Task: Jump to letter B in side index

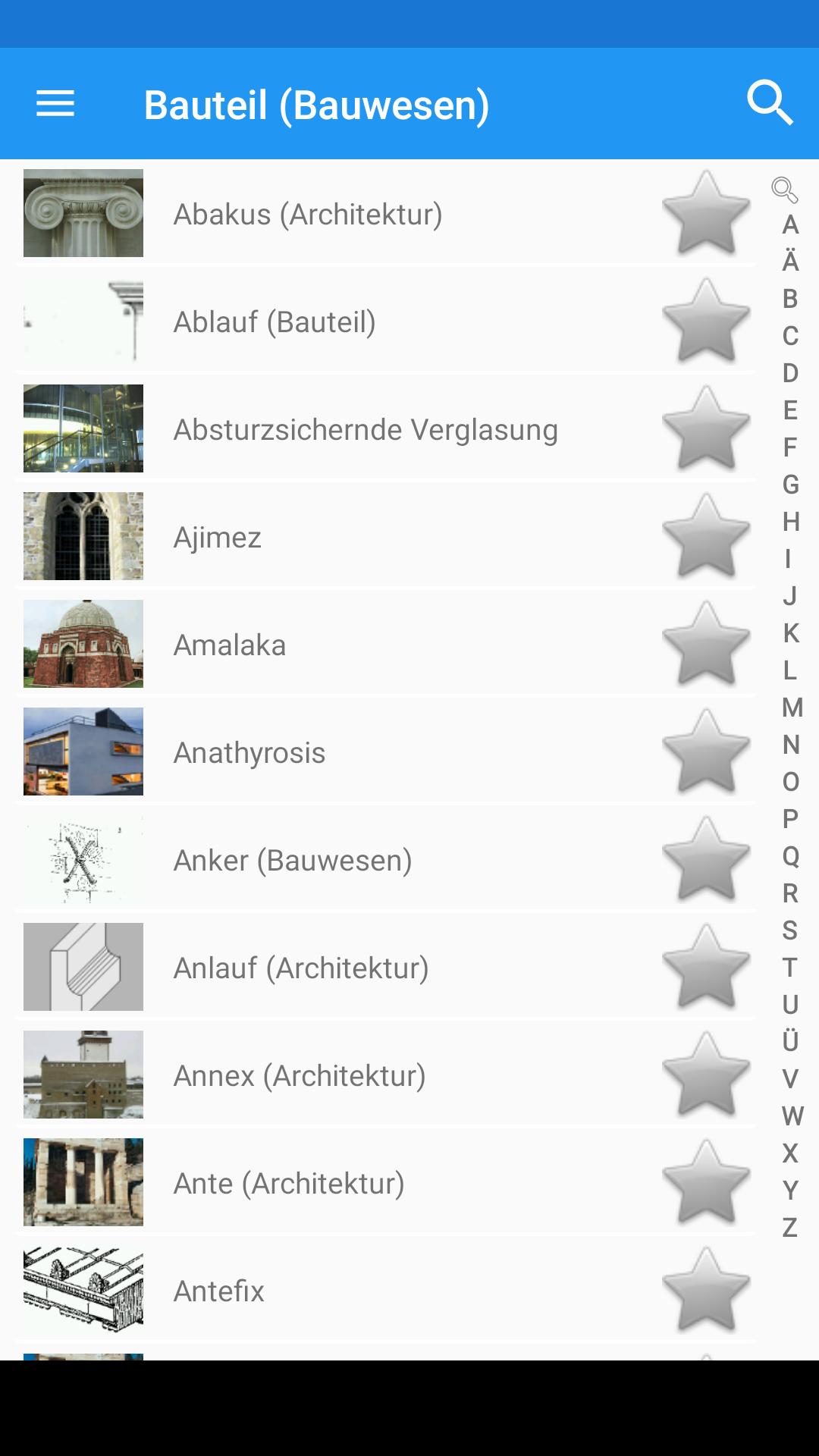Action: 790,298
